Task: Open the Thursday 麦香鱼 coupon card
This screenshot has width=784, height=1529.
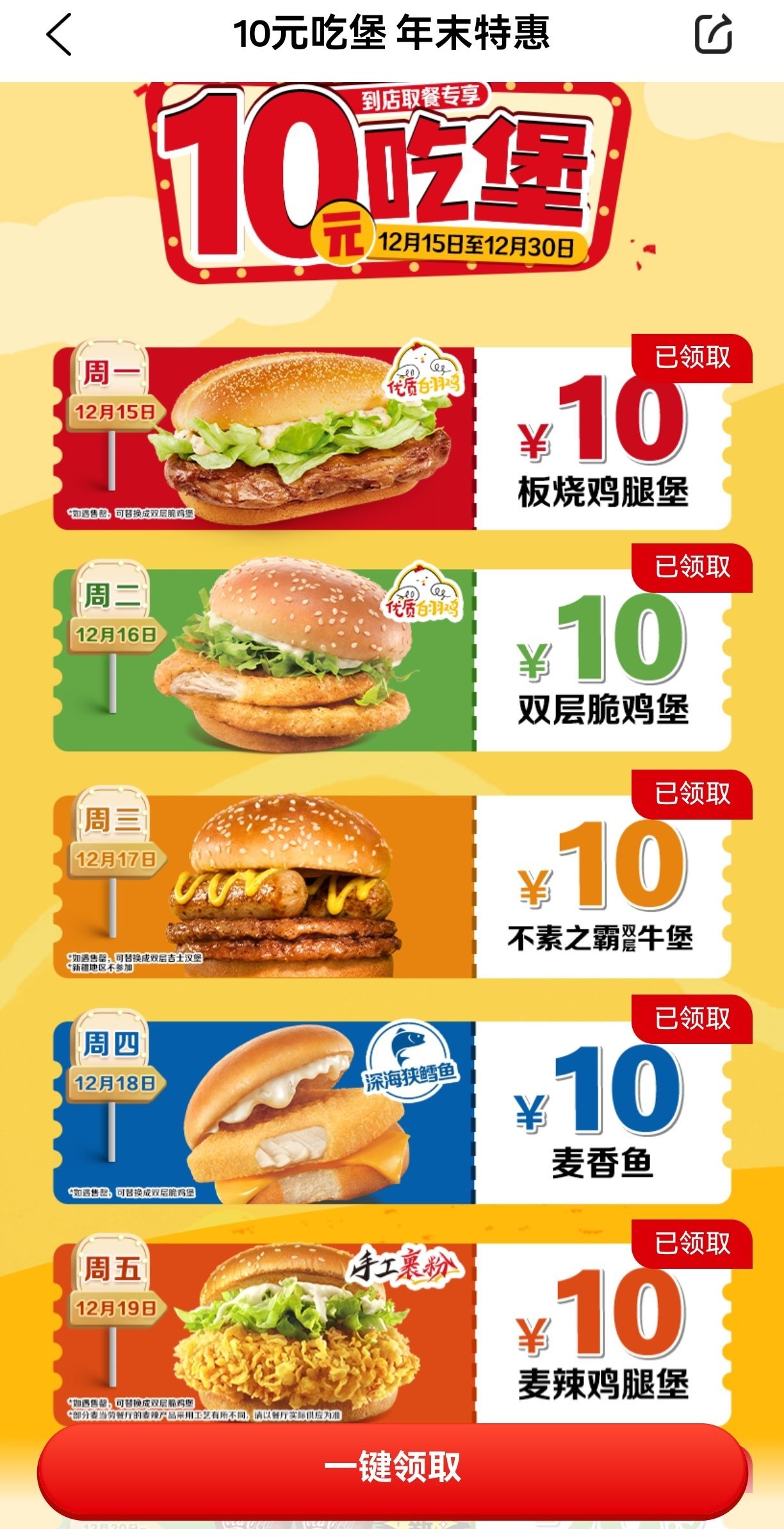Action: (392, 1112)
